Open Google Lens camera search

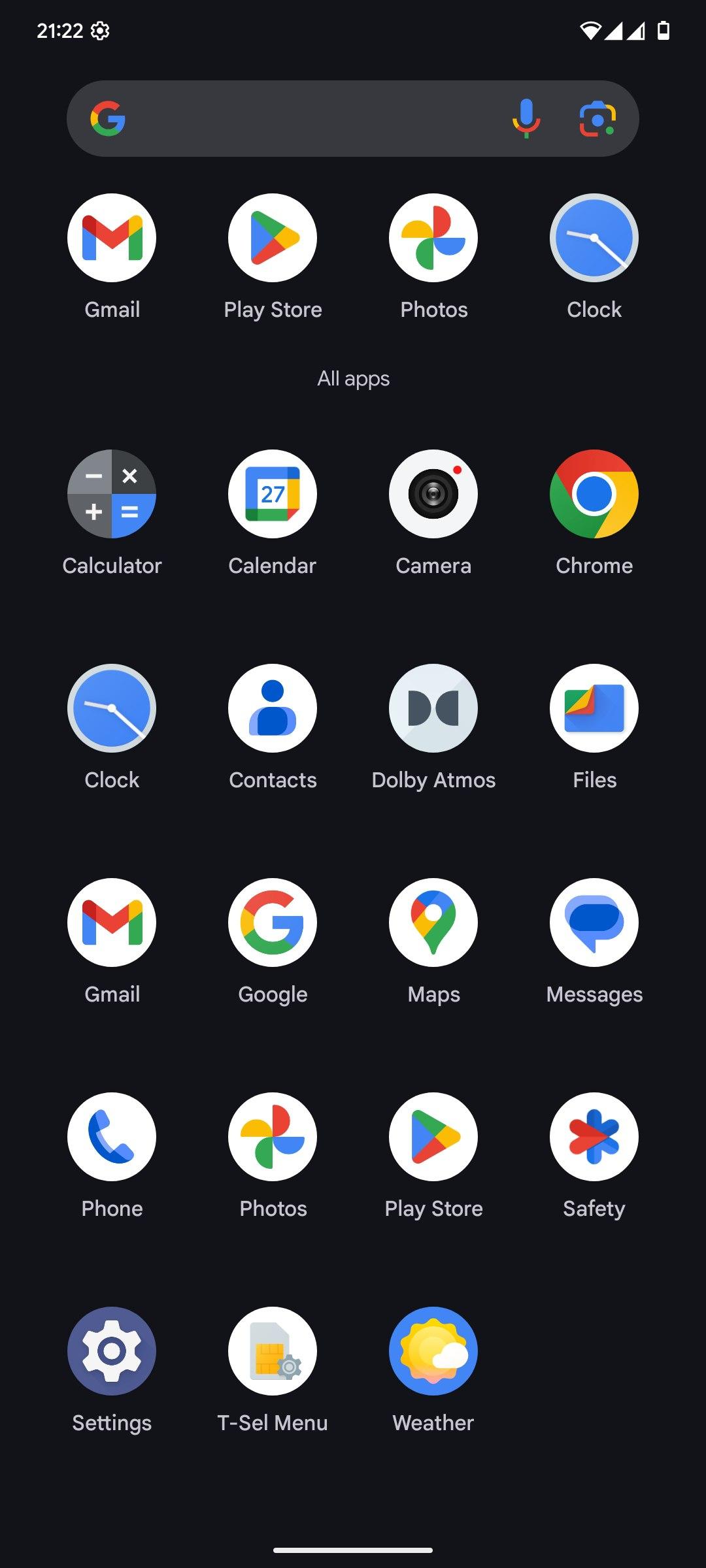[x=597, y=118]
